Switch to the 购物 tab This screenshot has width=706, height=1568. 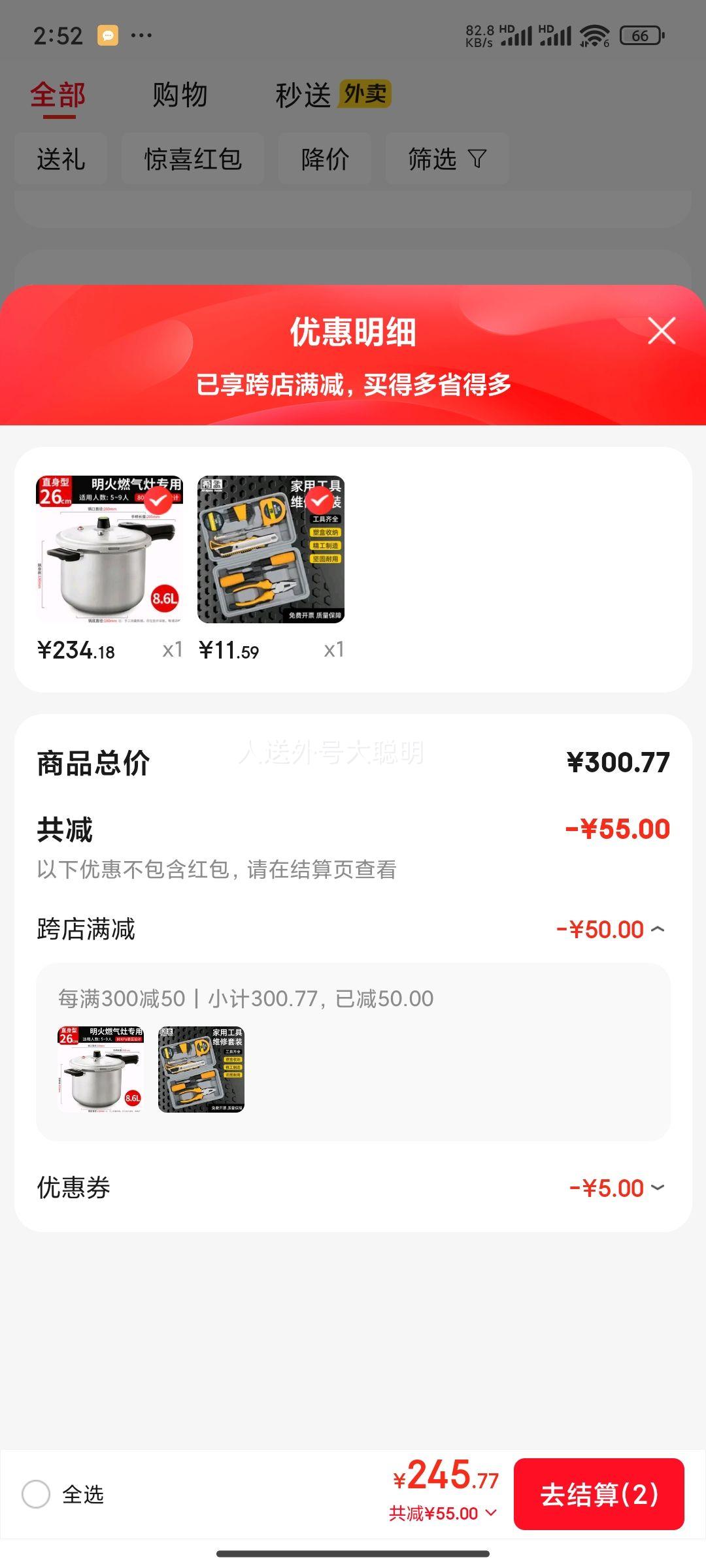(x=180, y=95)
